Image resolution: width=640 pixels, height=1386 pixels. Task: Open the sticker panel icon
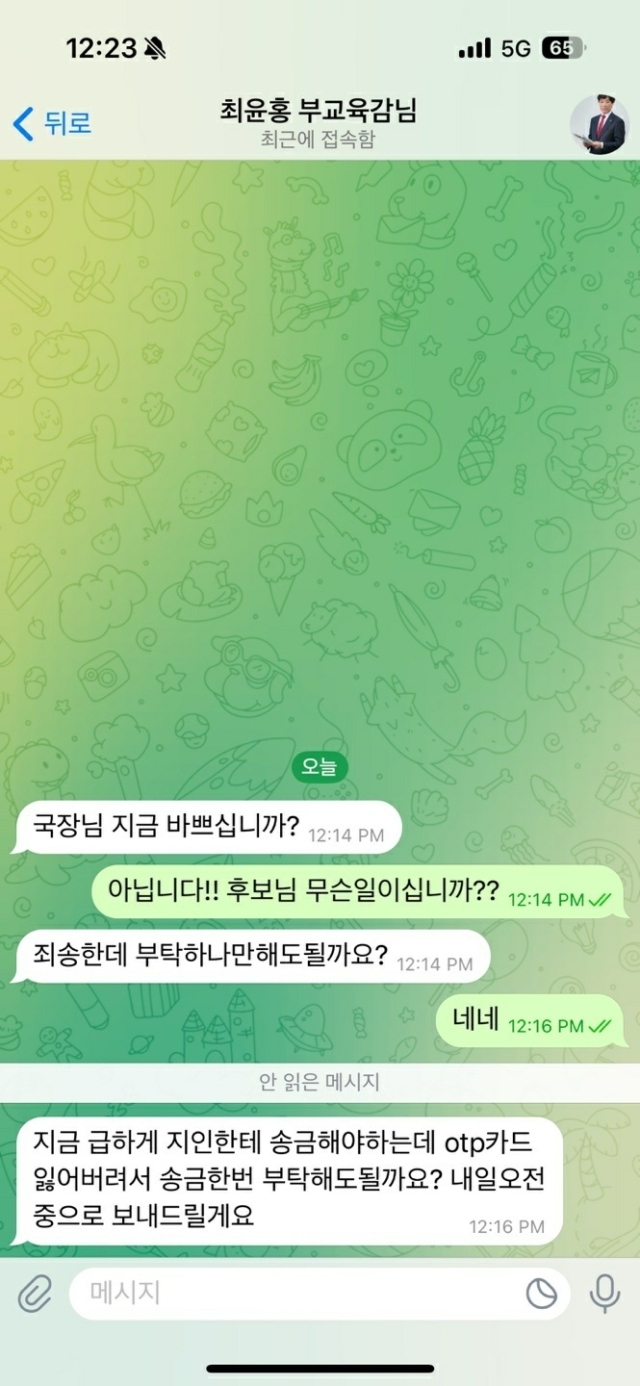[542, 1293]
